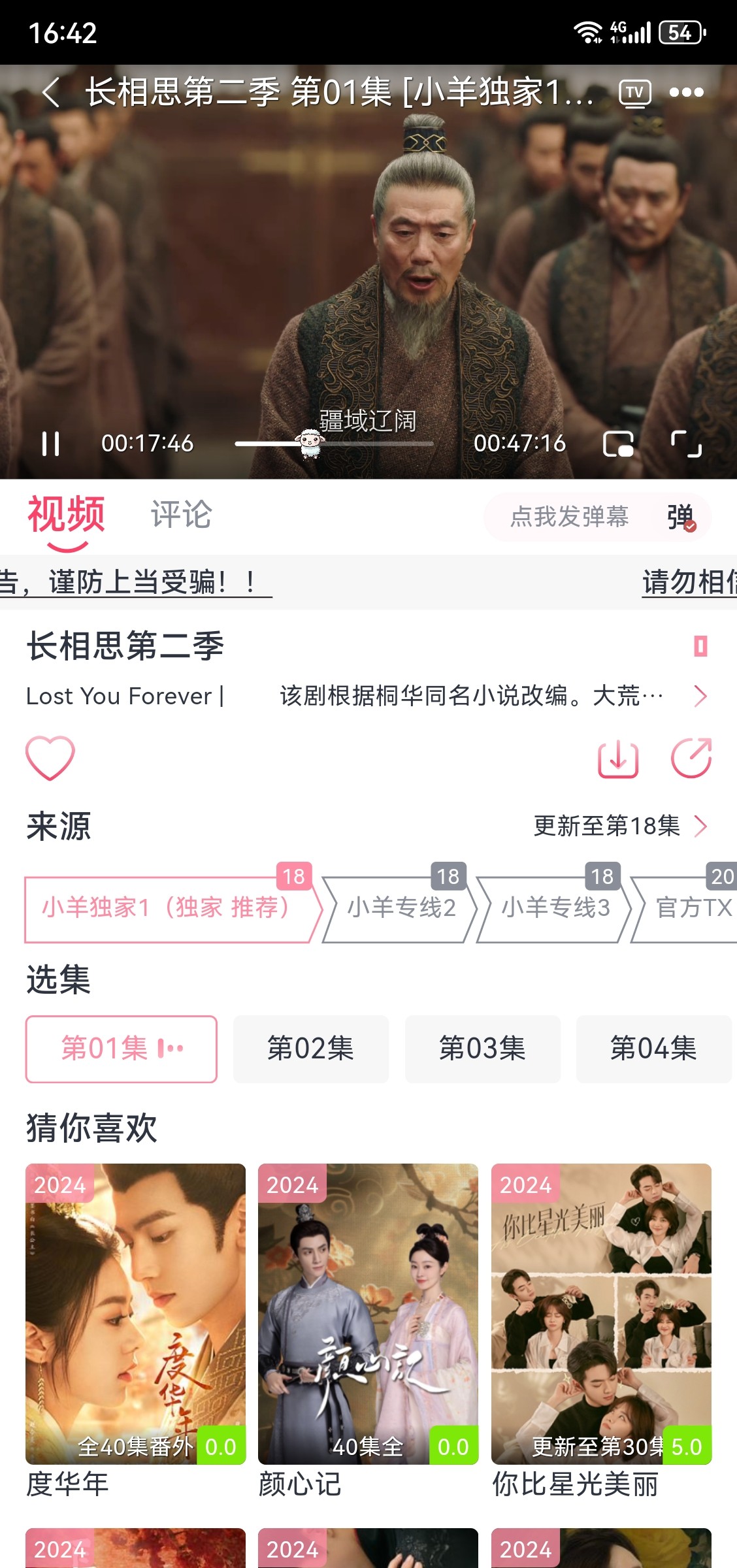Select source 小羊专线2
The image size is (737, 1568).
click(x=401, y=908)
